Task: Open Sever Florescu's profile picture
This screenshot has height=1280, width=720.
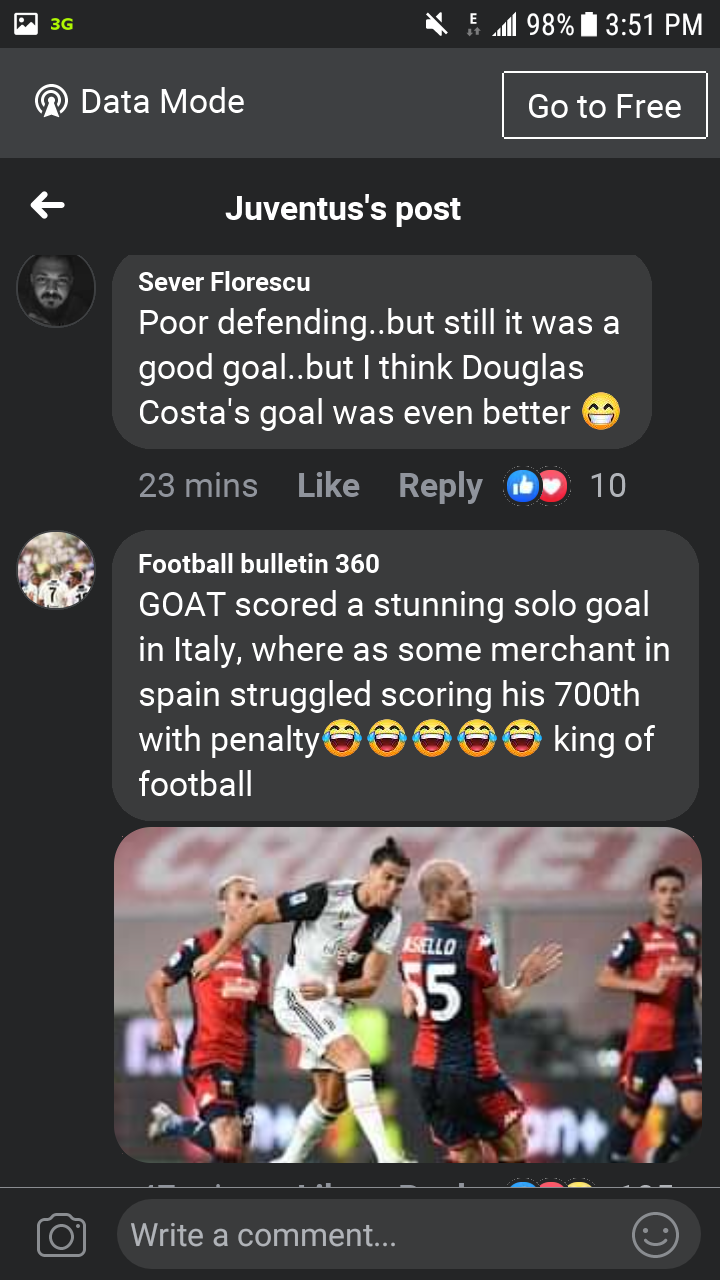Action: [56, 289]
